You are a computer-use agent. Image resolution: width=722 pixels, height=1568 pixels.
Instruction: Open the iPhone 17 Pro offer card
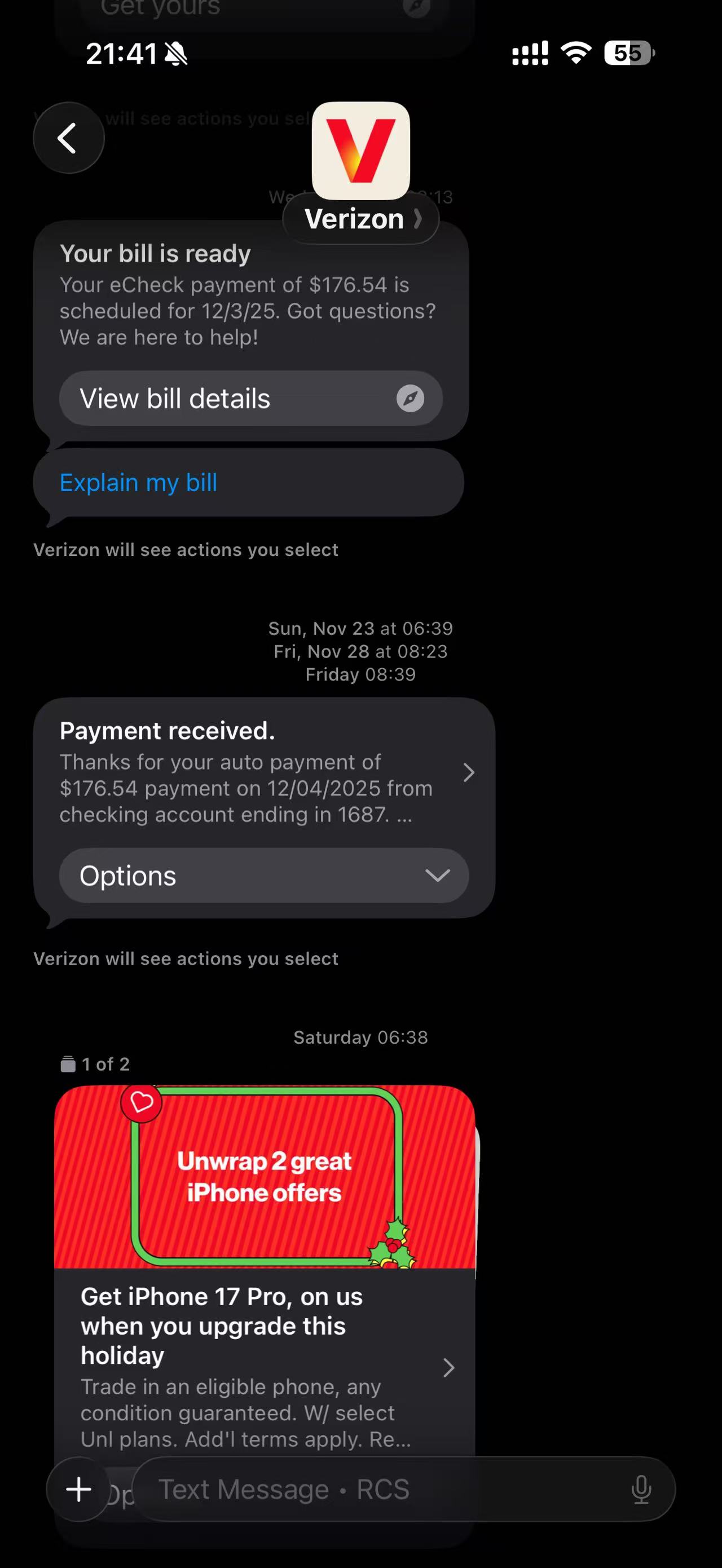pos(263,1367)
